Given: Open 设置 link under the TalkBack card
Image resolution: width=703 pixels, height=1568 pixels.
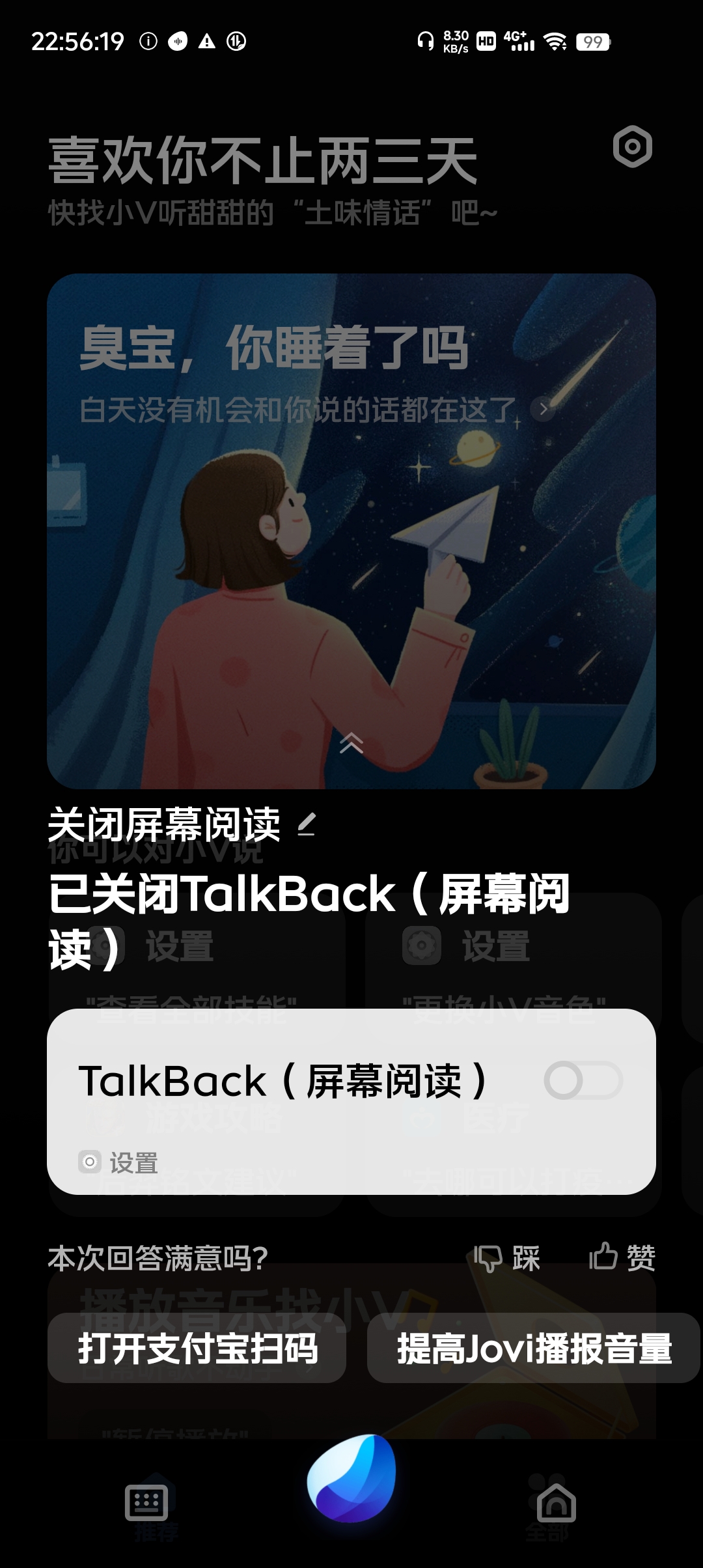Looking at the screenshot, I should 119,1162.
